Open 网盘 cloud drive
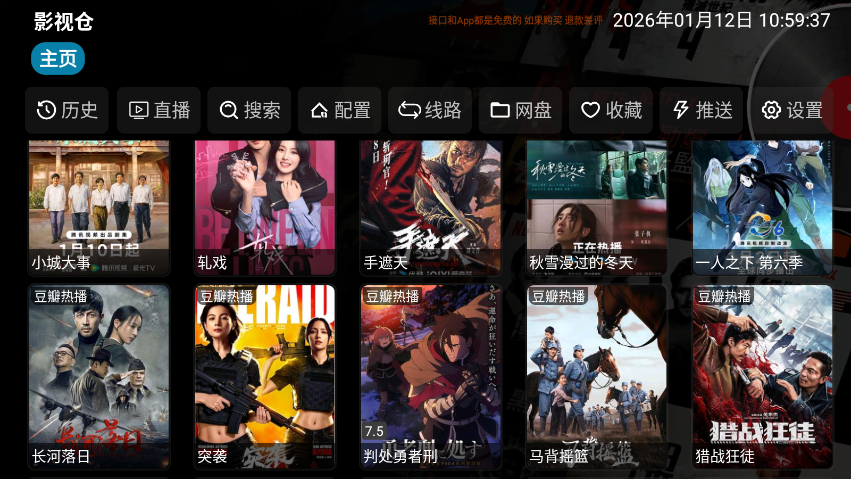 [x=521, y=110]
